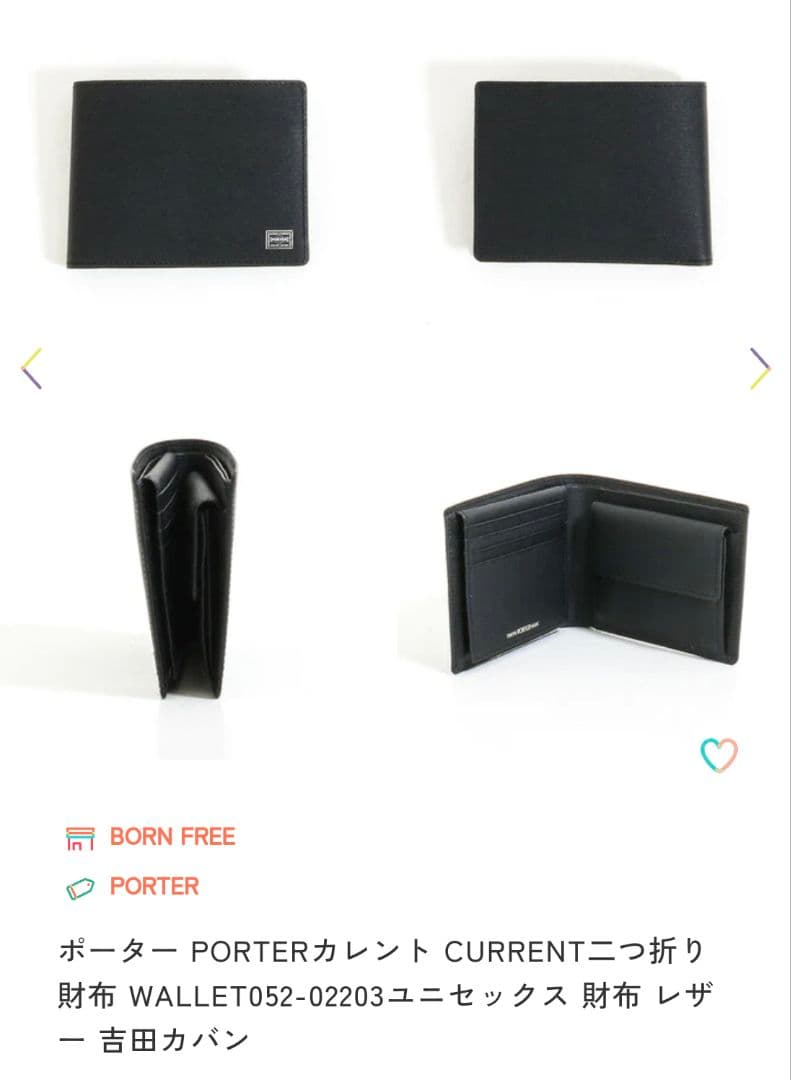Screen dimensions: 791x1080
Task: Add this wallet to favorites
Action: (718, 755)
